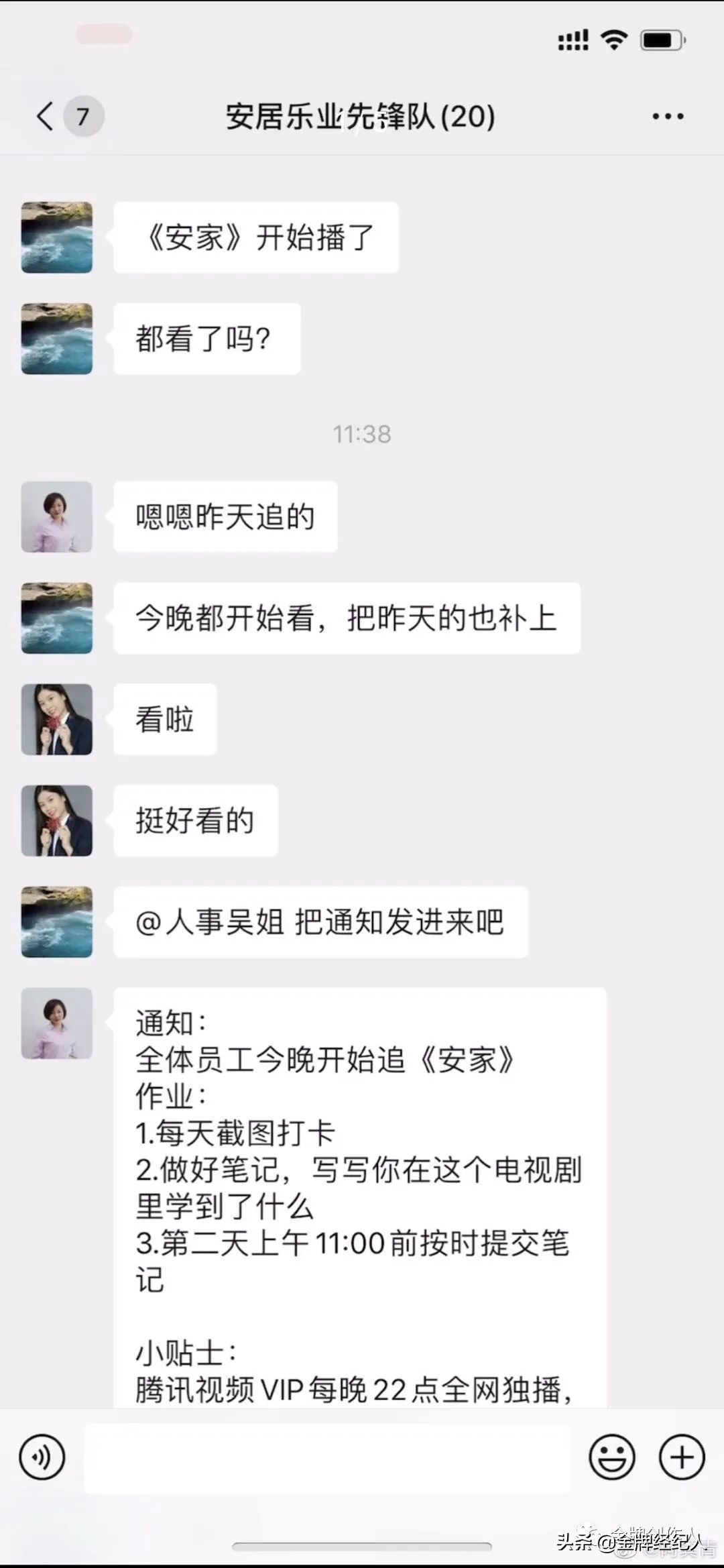Open the avatar of the woman in suit
724x1568 pixels.
coord(56,720)
